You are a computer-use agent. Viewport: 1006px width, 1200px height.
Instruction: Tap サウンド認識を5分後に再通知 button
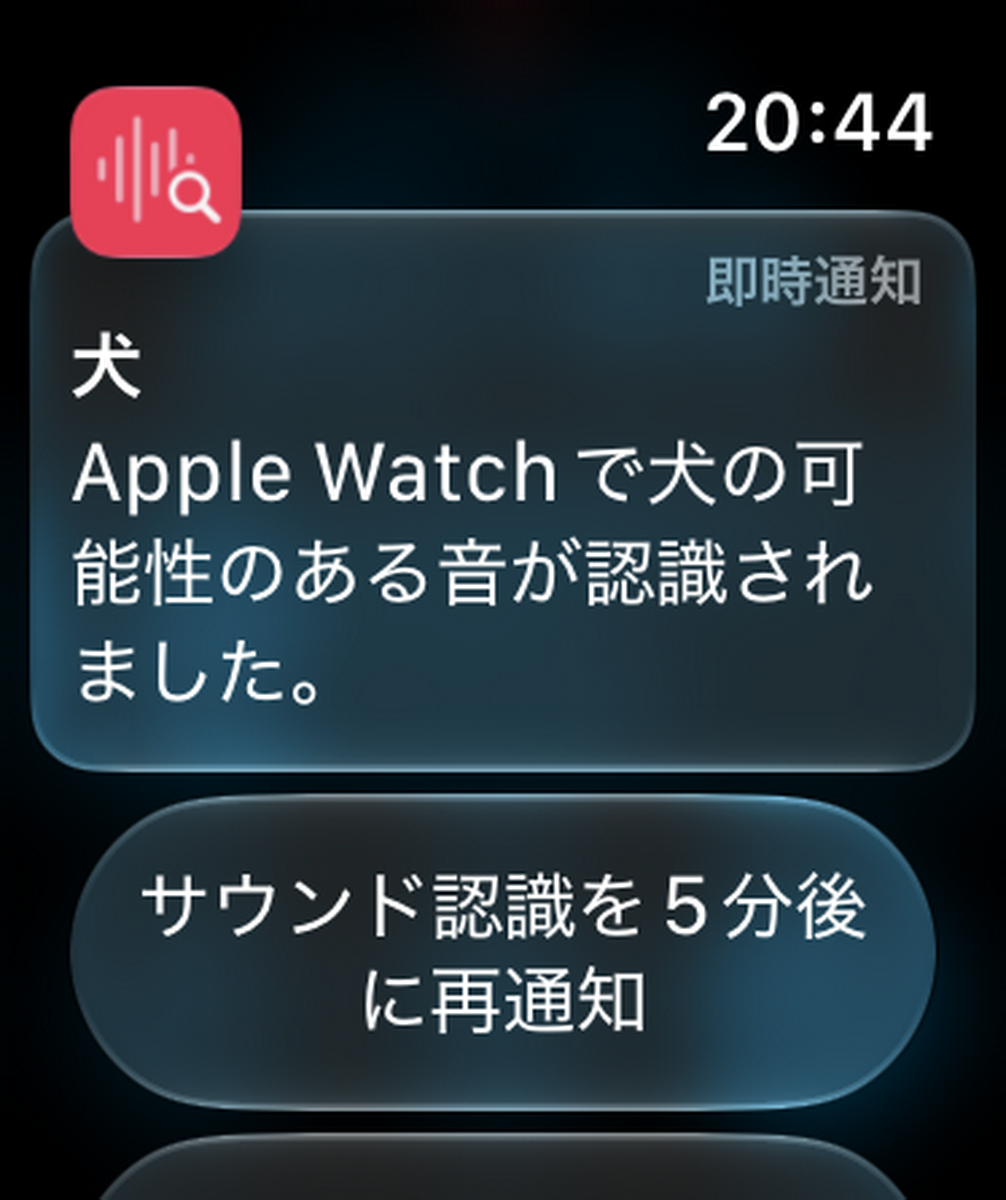click(503, 953)
